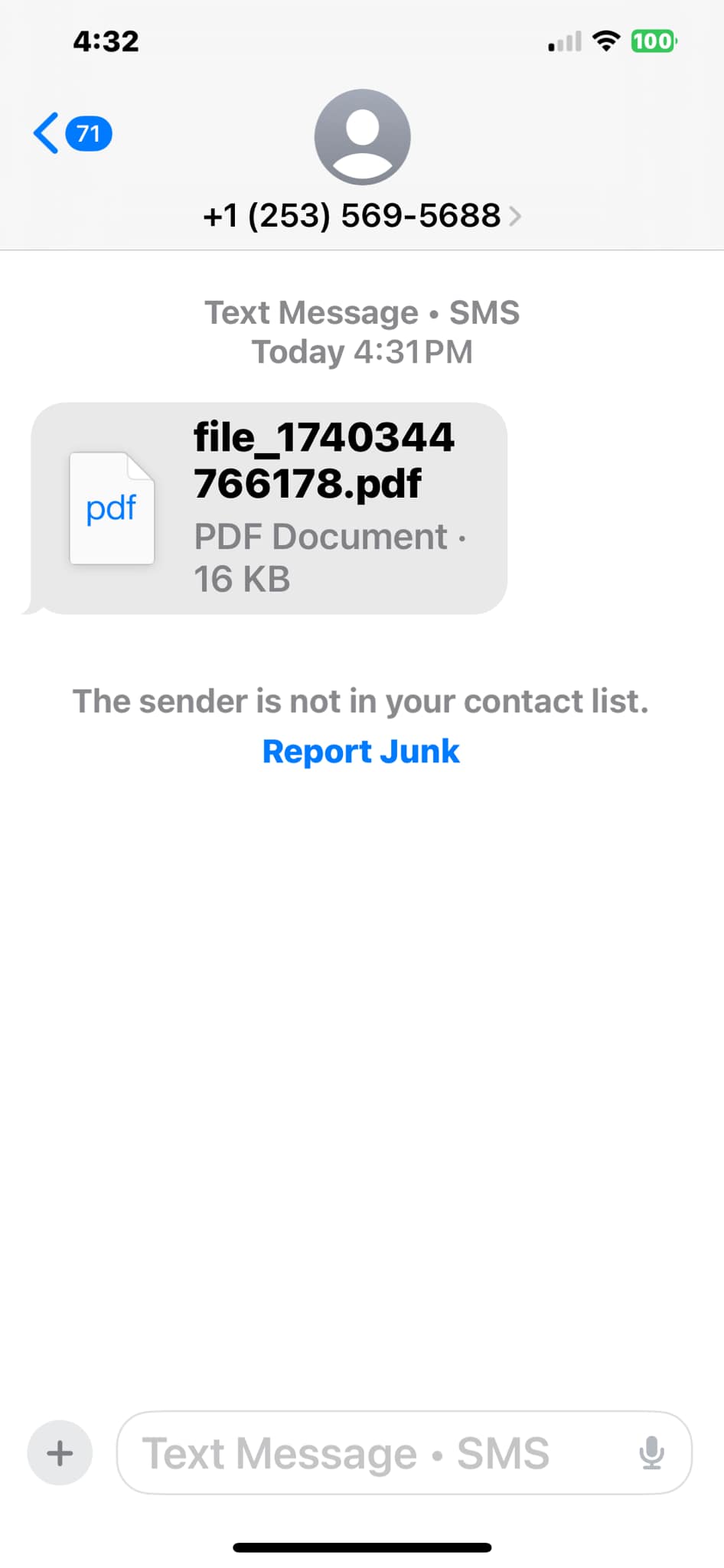
Task: Open the plus attachments menu
Action: tap(60, 1452)
